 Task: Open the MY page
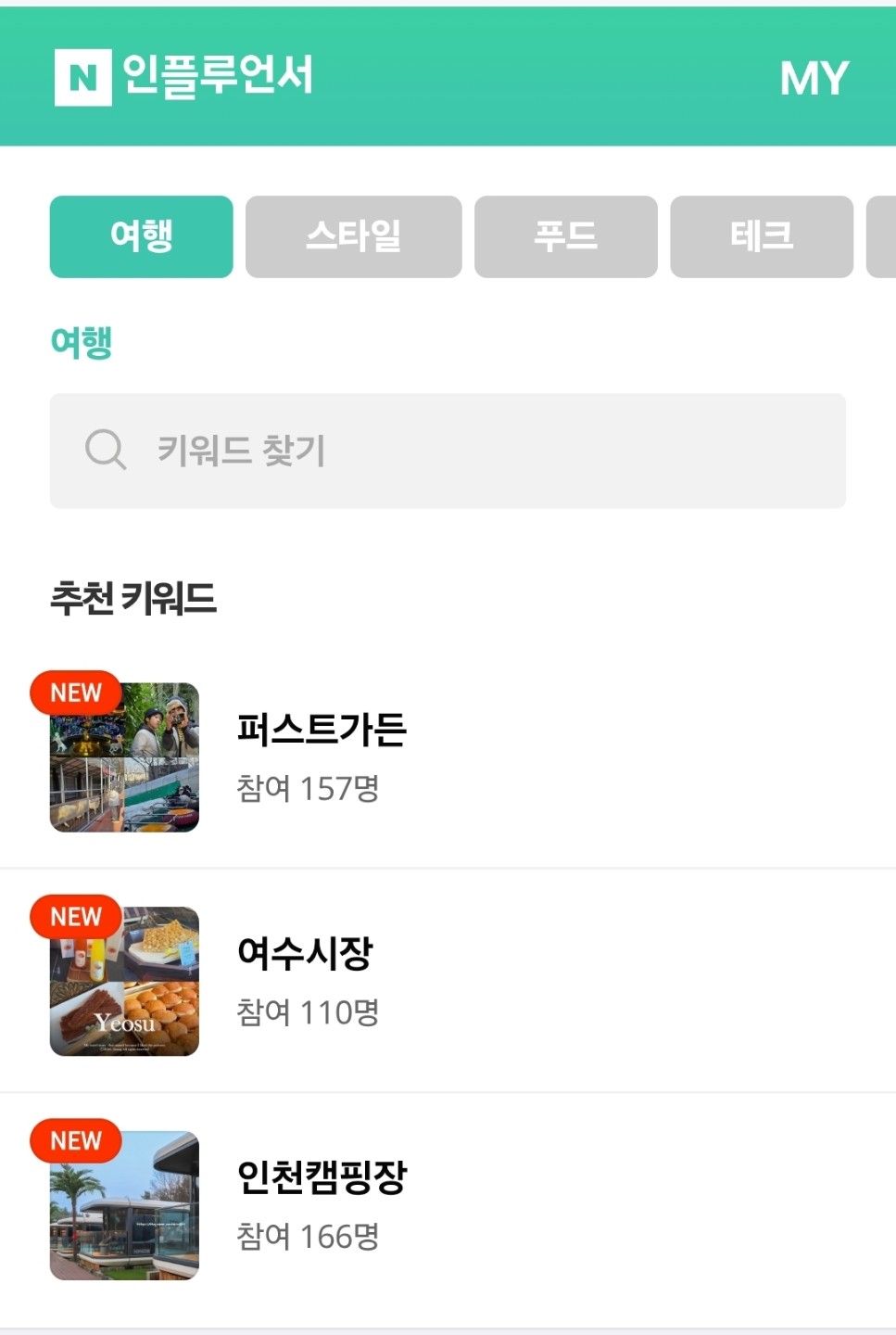[814, 78]
